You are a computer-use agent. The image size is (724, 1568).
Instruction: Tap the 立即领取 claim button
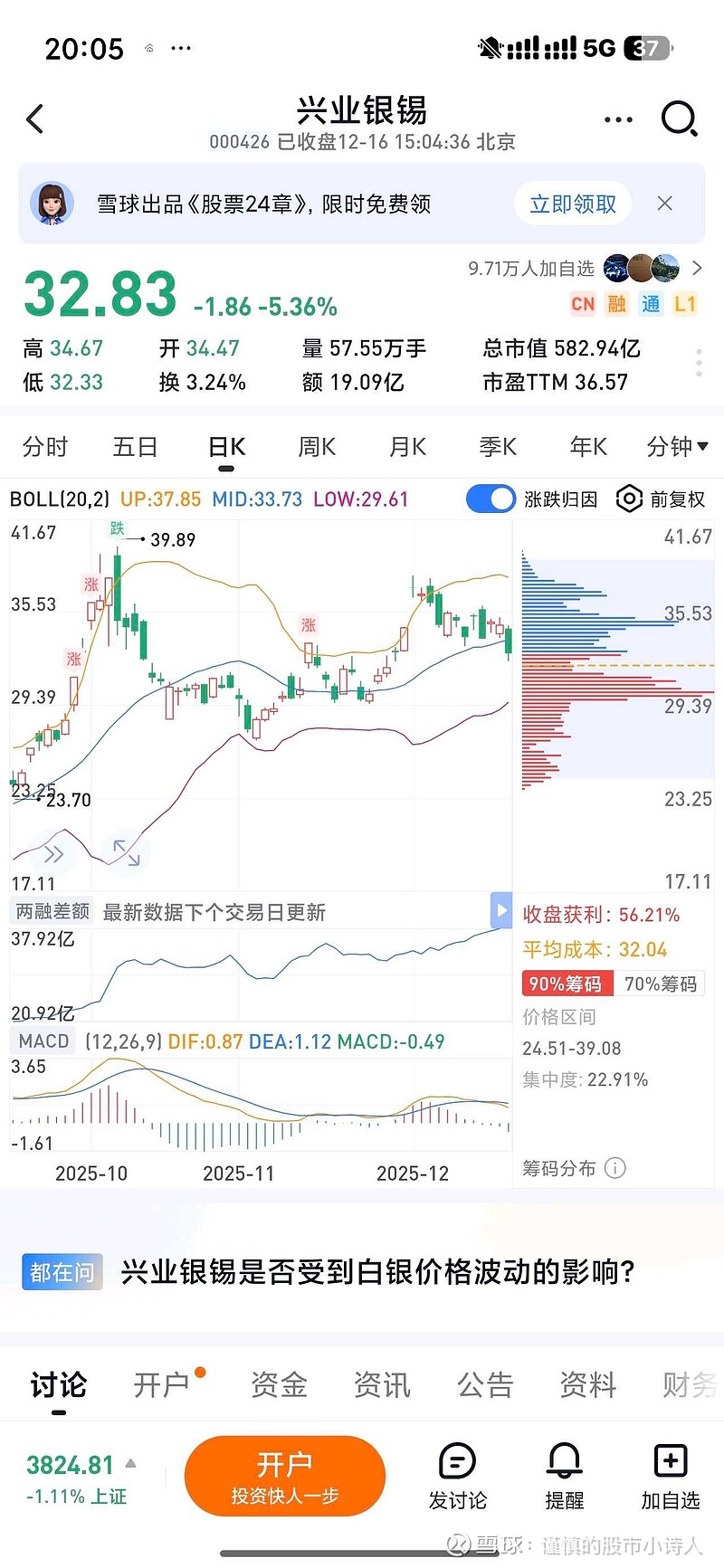tap(572, 204)
